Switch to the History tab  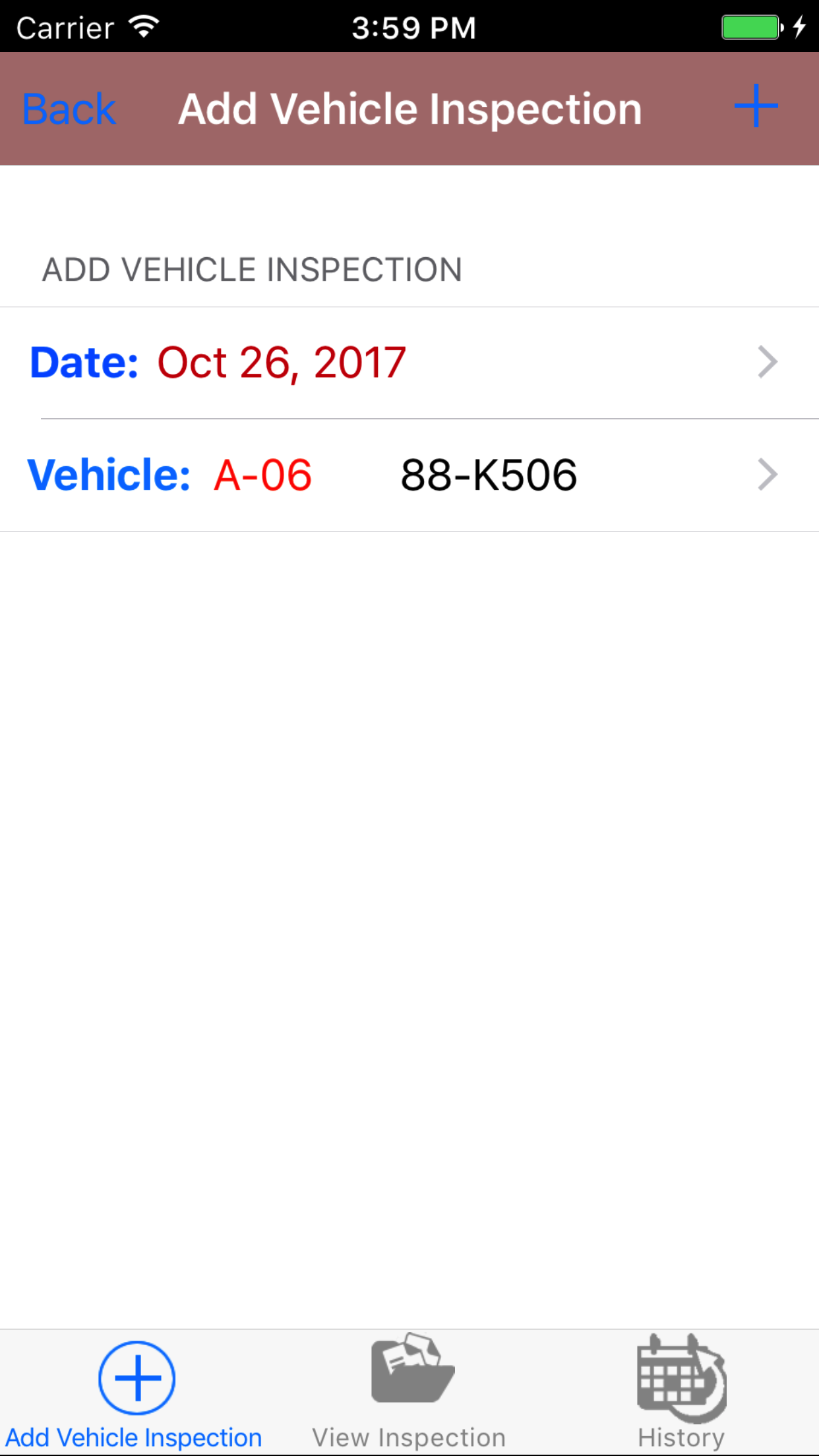[x=681, y=1393]
